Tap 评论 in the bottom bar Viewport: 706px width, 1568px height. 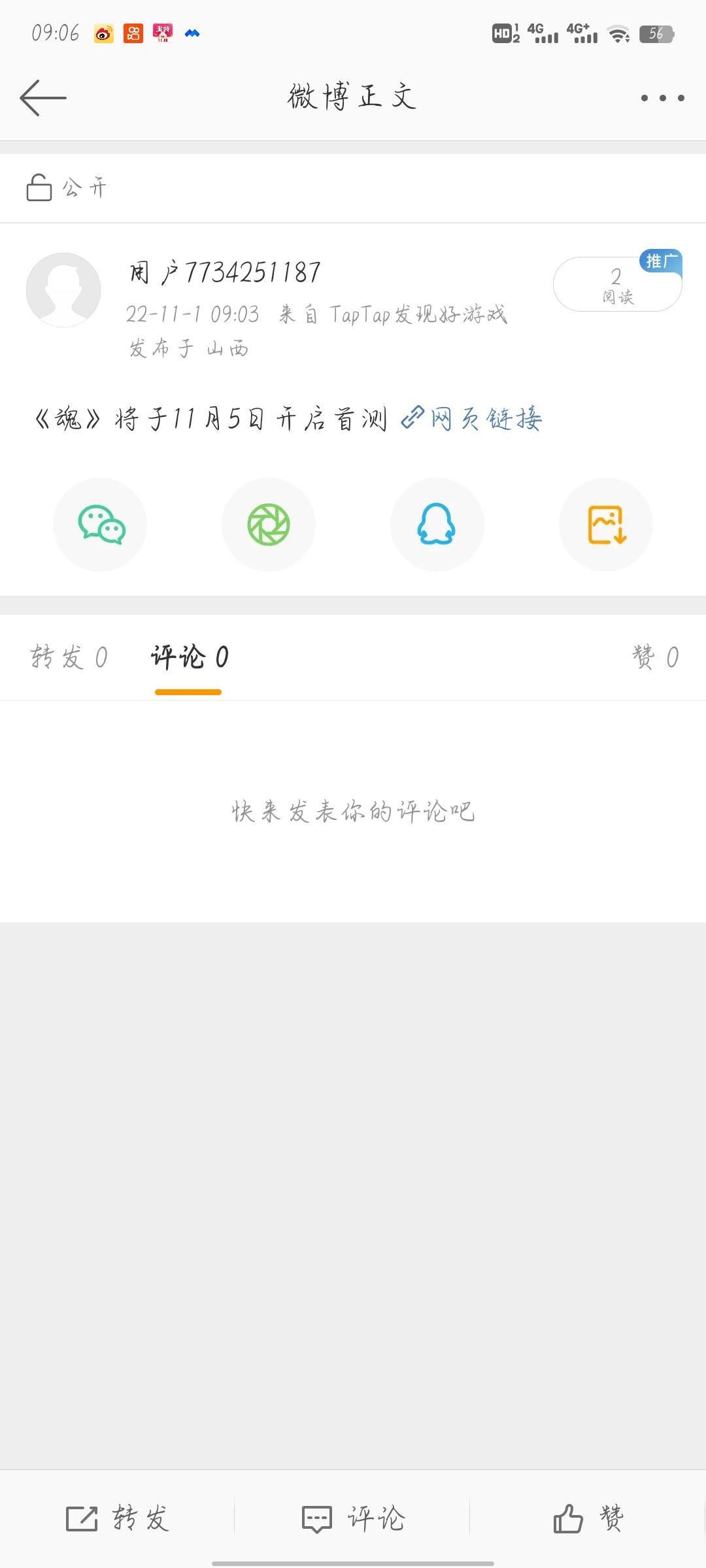[x=353, y=1518]
